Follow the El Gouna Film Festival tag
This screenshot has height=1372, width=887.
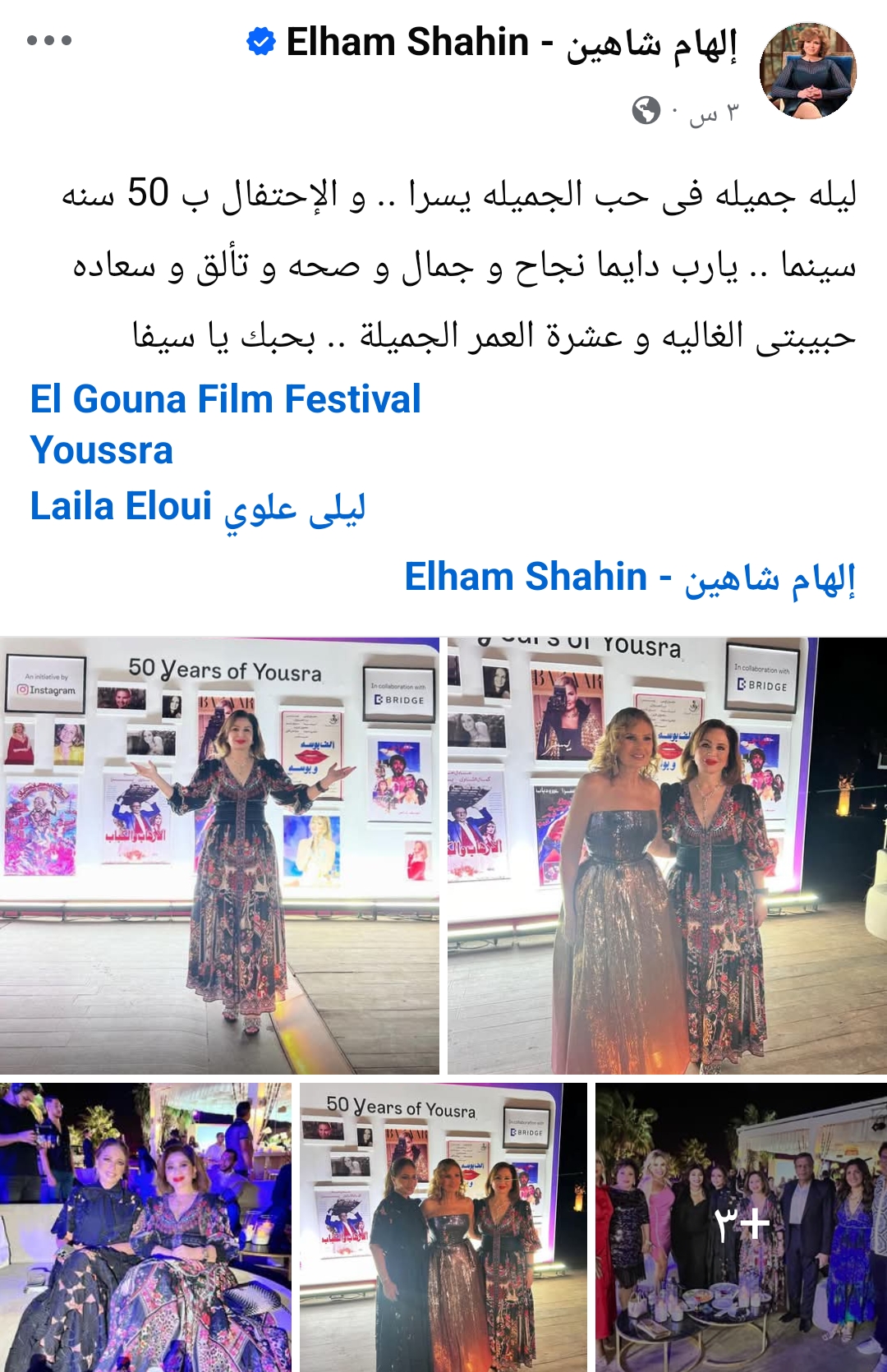225,399
